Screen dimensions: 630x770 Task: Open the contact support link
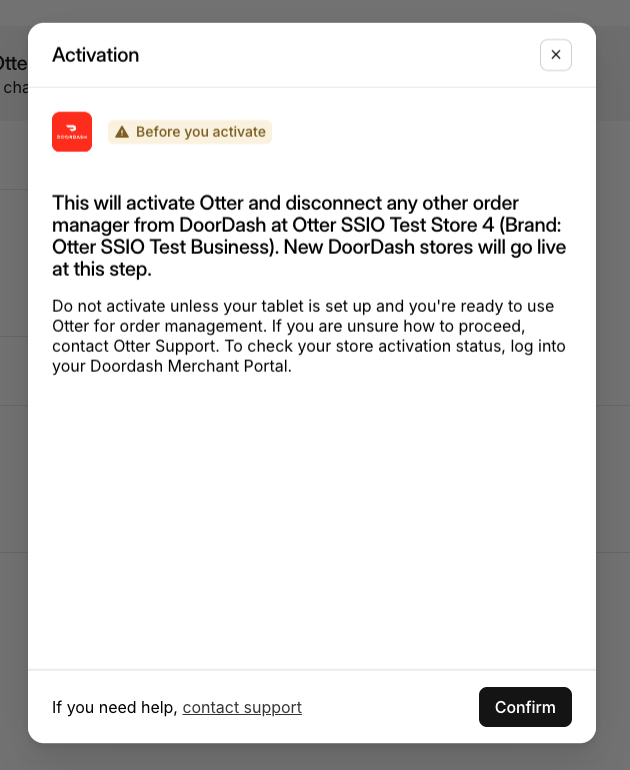[x=242, y=707]
